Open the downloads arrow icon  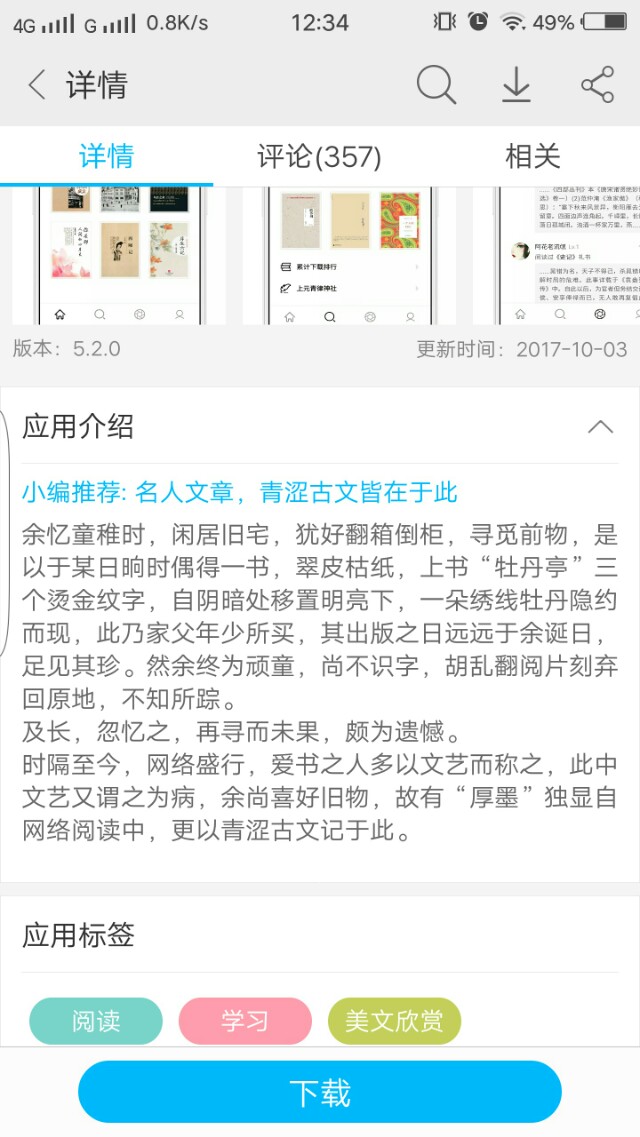tap(516, 85)
